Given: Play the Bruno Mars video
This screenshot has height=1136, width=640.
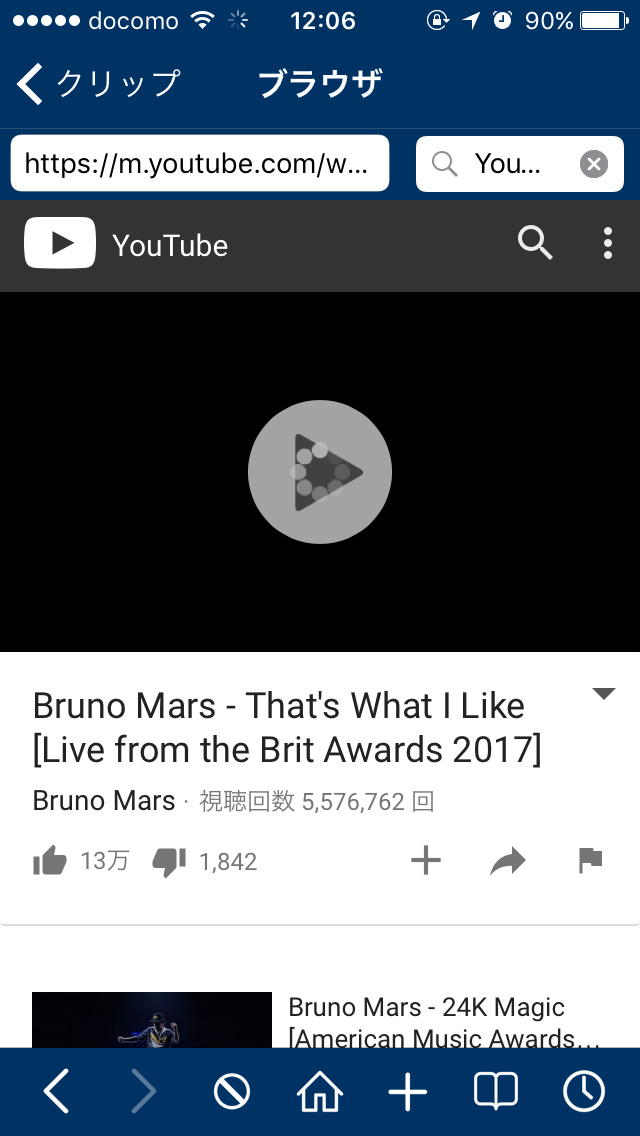Looking at the screenshot, I should click(320, 472).
